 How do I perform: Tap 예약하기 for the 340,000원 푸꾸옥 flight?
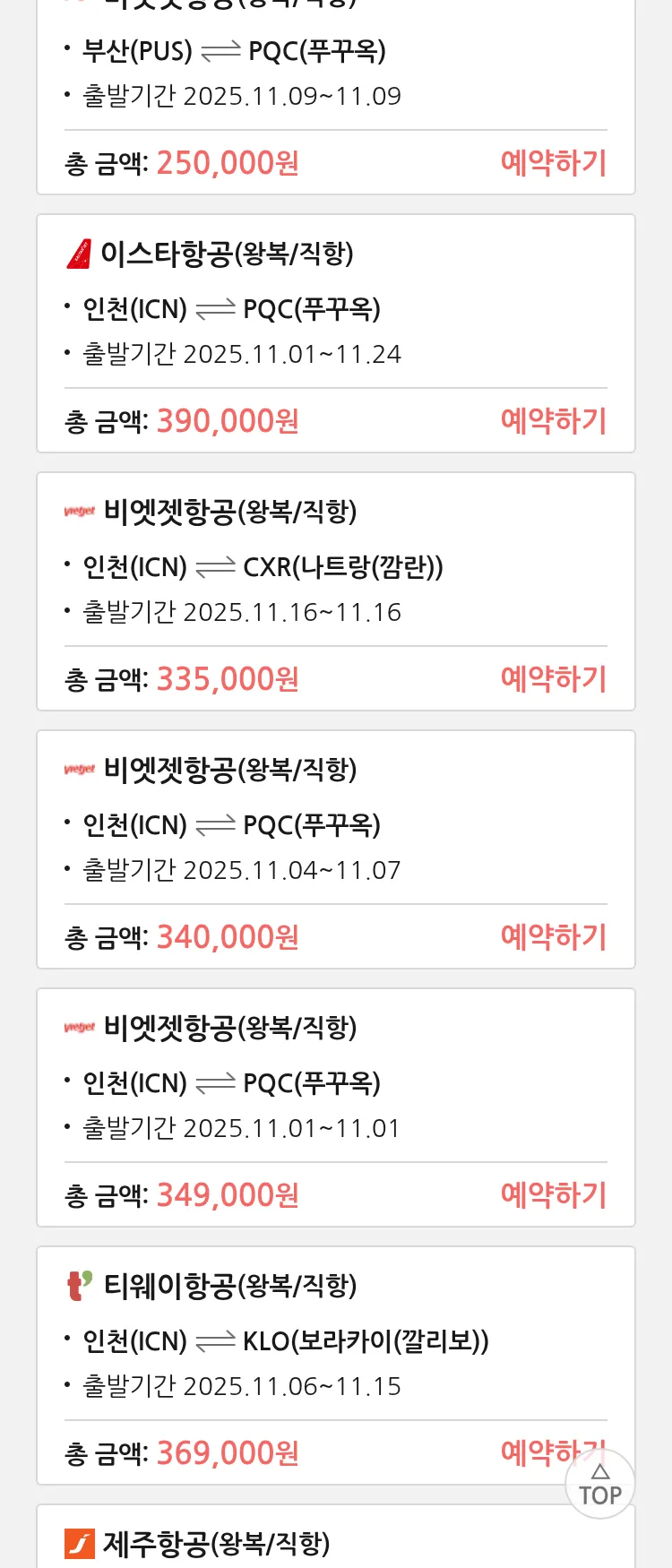[x=553, y=937]
